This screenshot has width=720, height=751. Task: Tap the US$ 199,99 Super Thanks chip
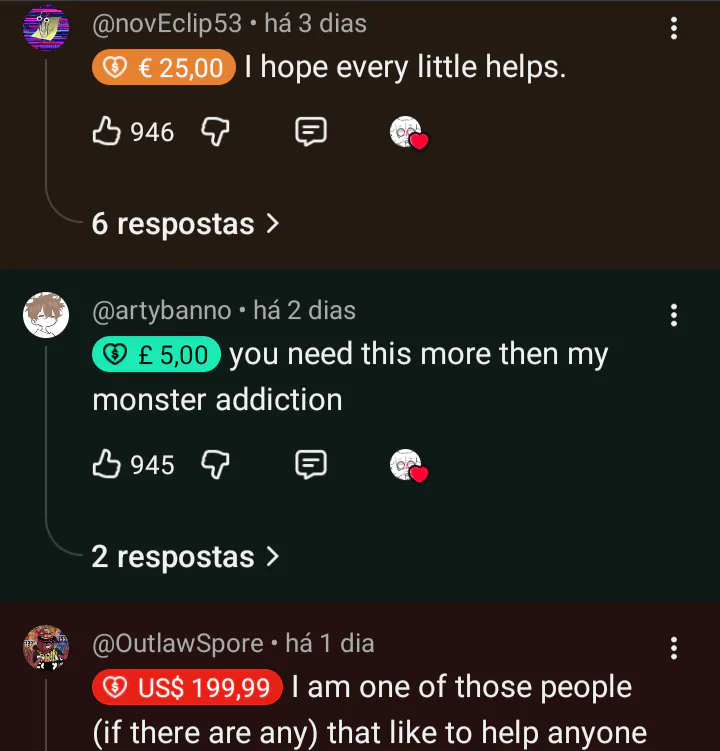pos(188,688)
